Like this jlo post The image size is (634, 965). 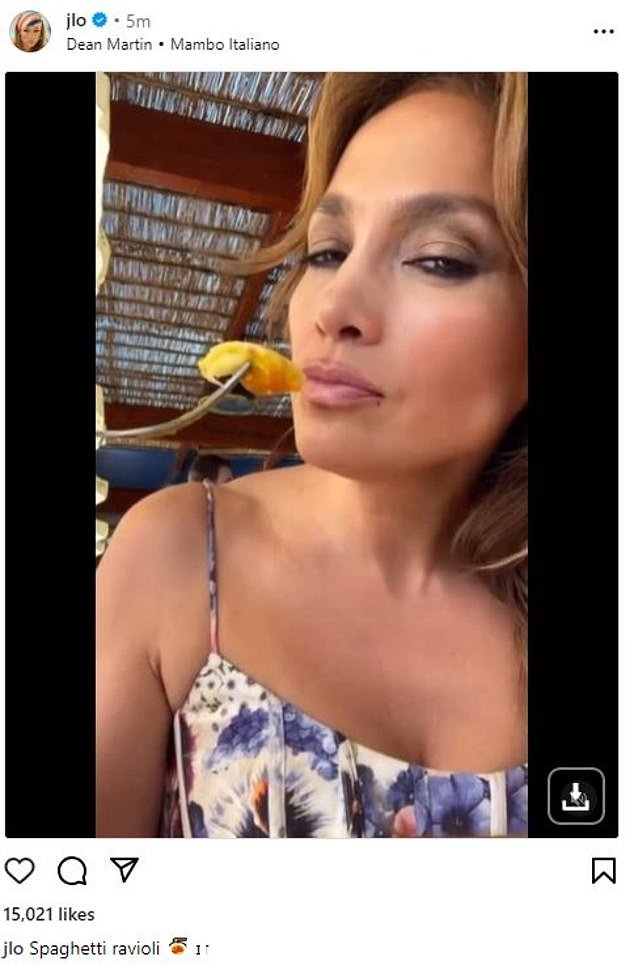pos(20,871)
